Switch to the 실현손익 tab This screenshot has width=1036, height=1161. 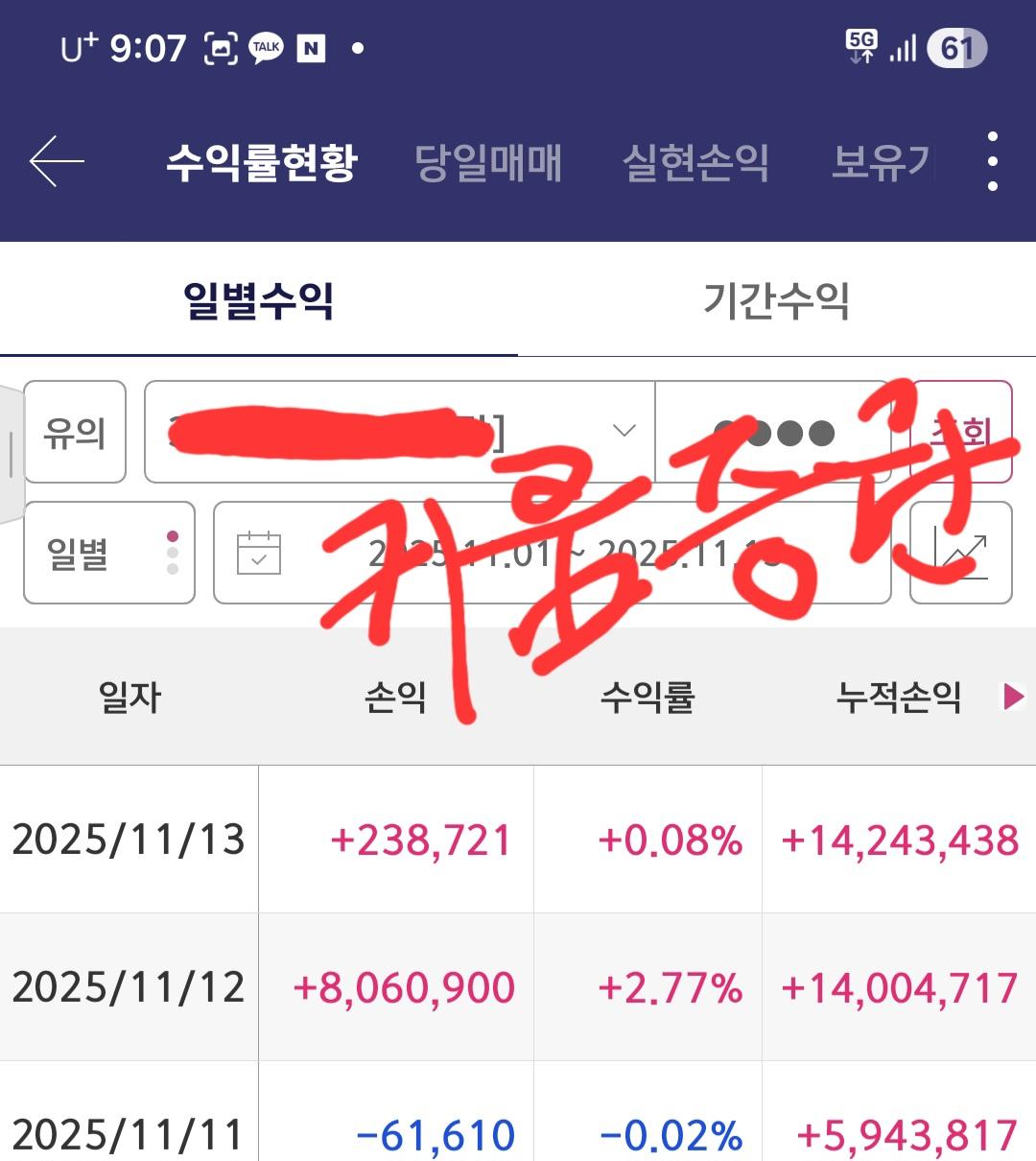(x=699, y=163)
